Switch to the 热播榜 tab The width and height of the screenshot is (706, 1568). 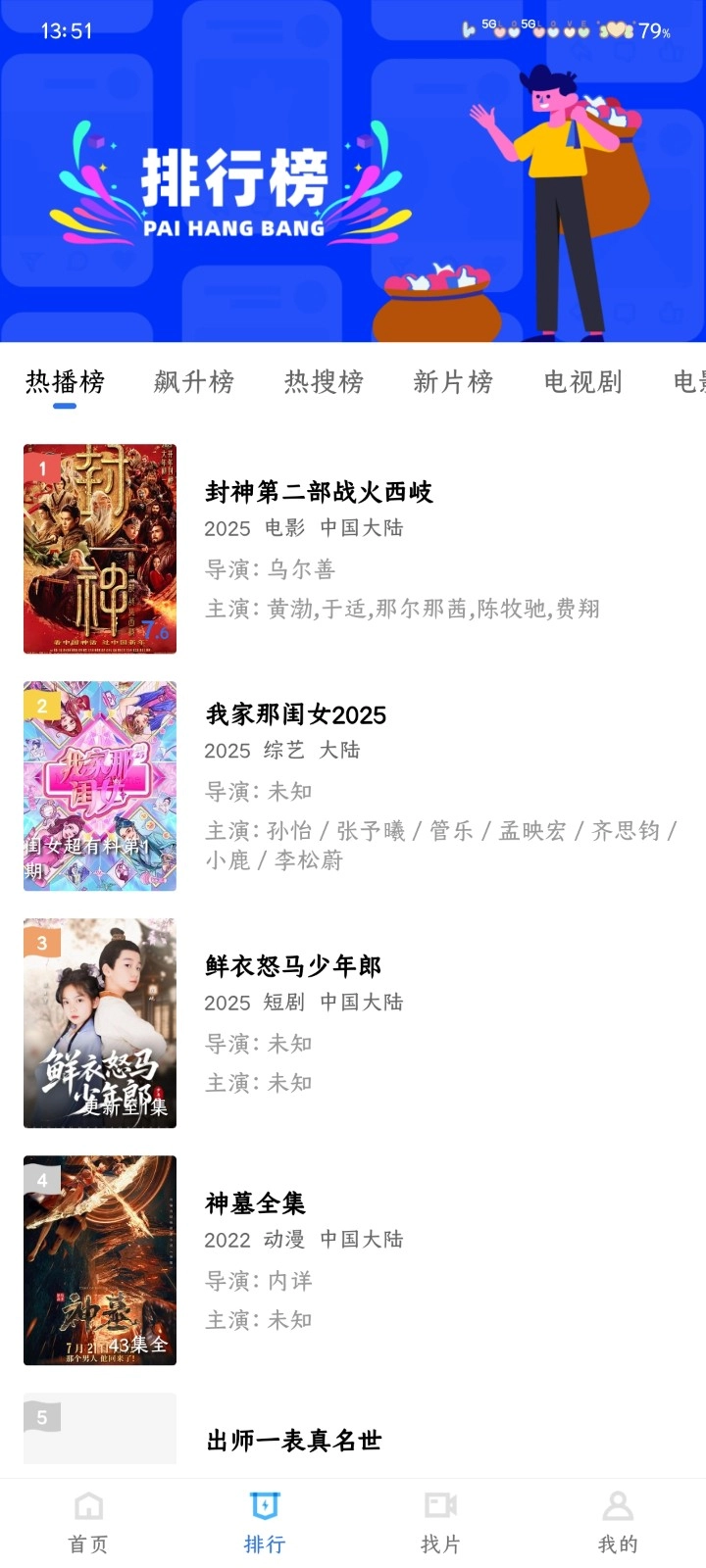pos(65,381)
